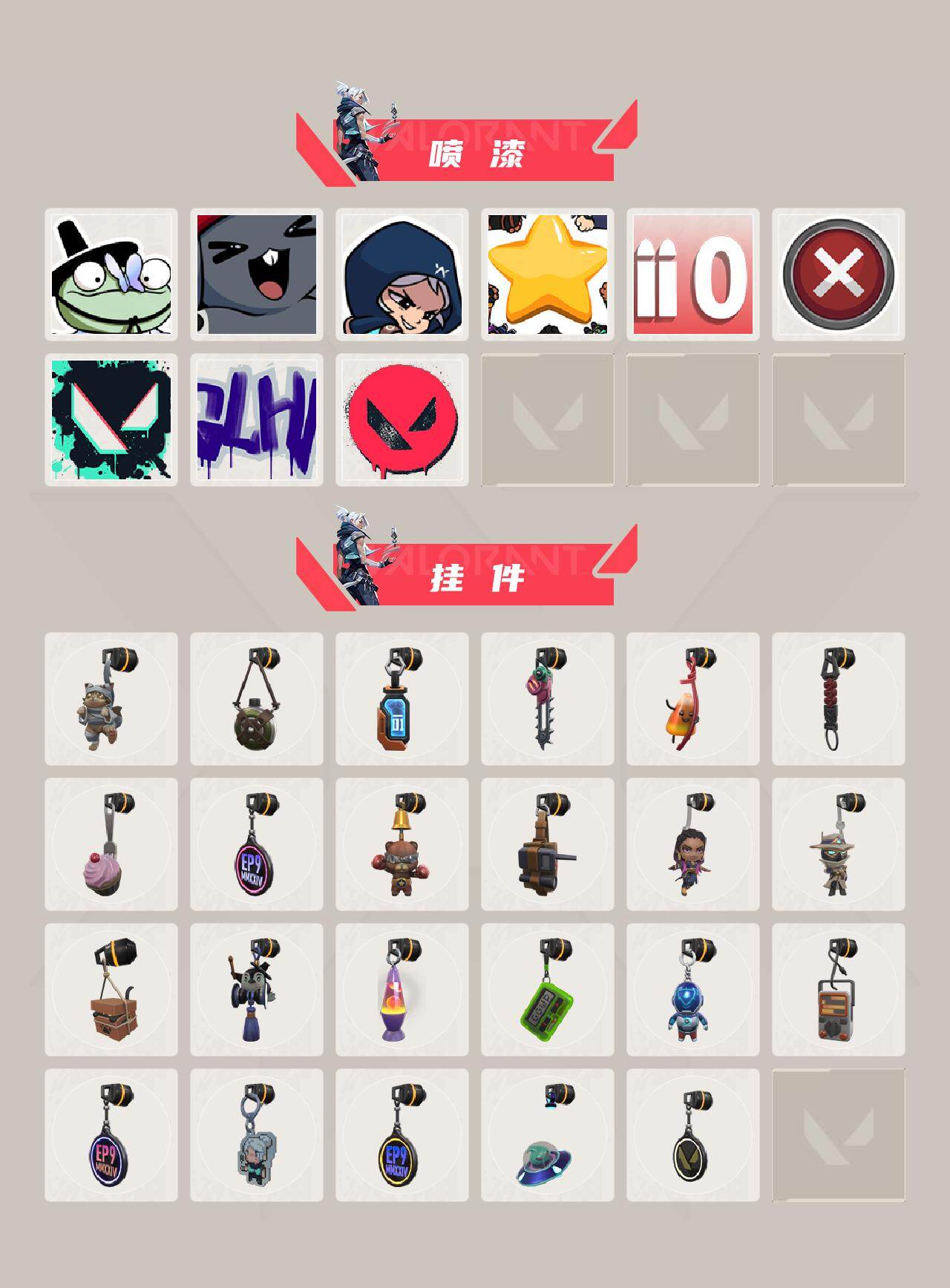Open the green pager gun buddy
950x1288 pixels.
point(546,1005)
